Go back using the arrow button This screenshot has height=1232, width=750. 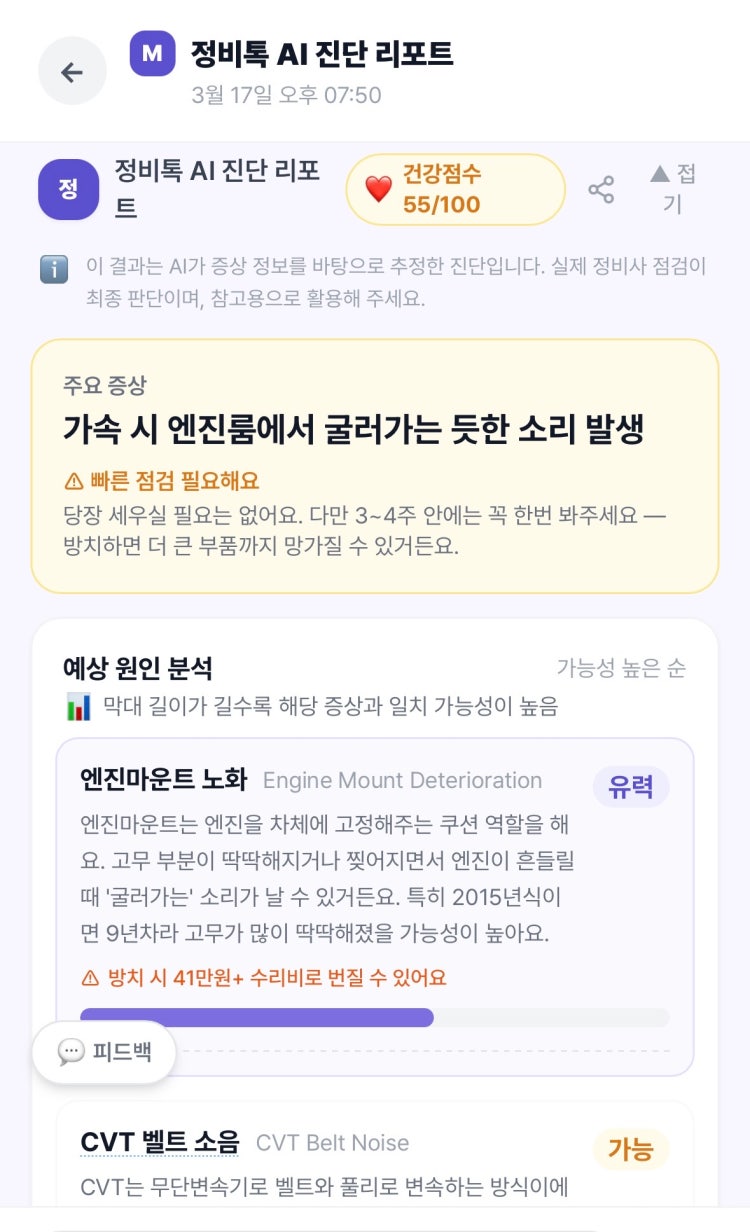tap(72, 72)
